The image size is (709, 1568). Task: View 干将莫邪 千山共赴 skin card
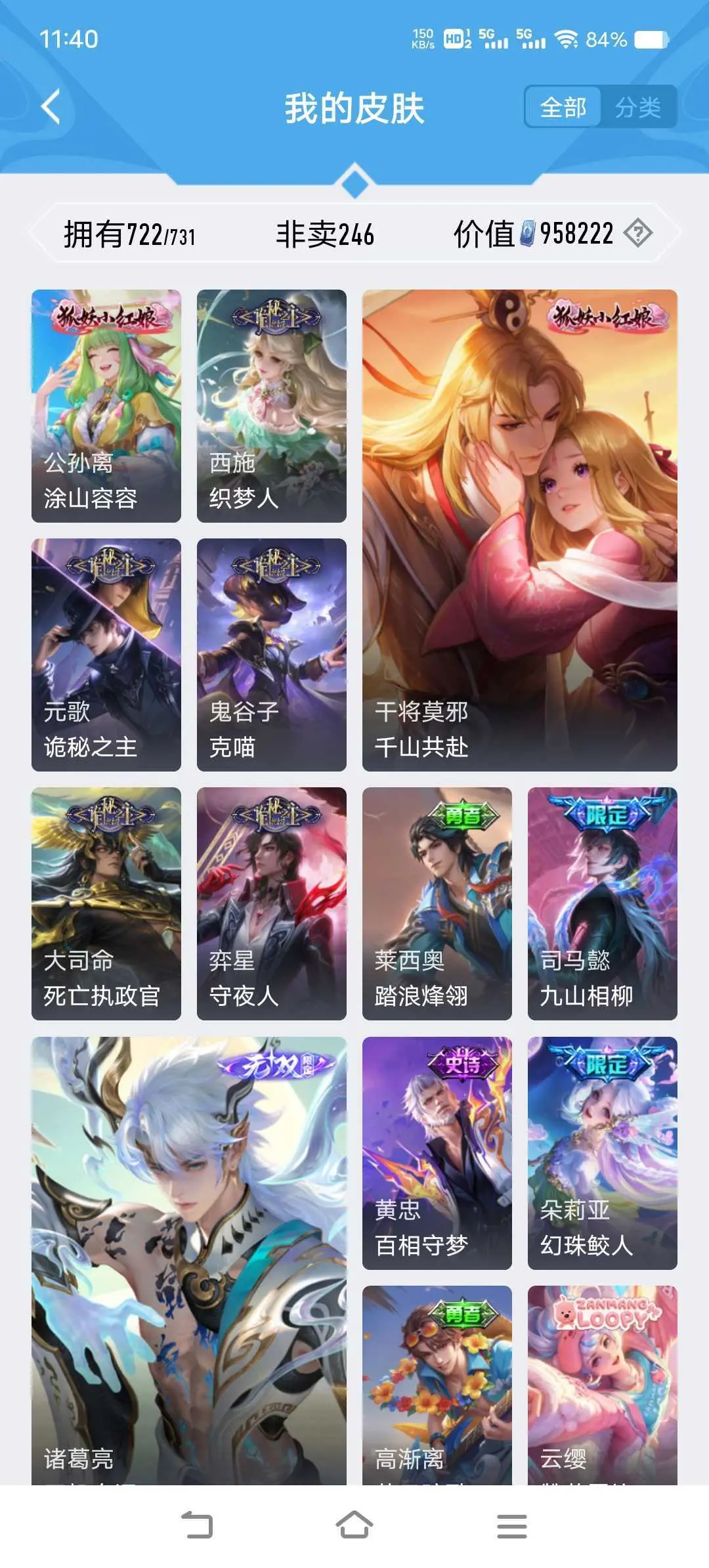[519, 530]
